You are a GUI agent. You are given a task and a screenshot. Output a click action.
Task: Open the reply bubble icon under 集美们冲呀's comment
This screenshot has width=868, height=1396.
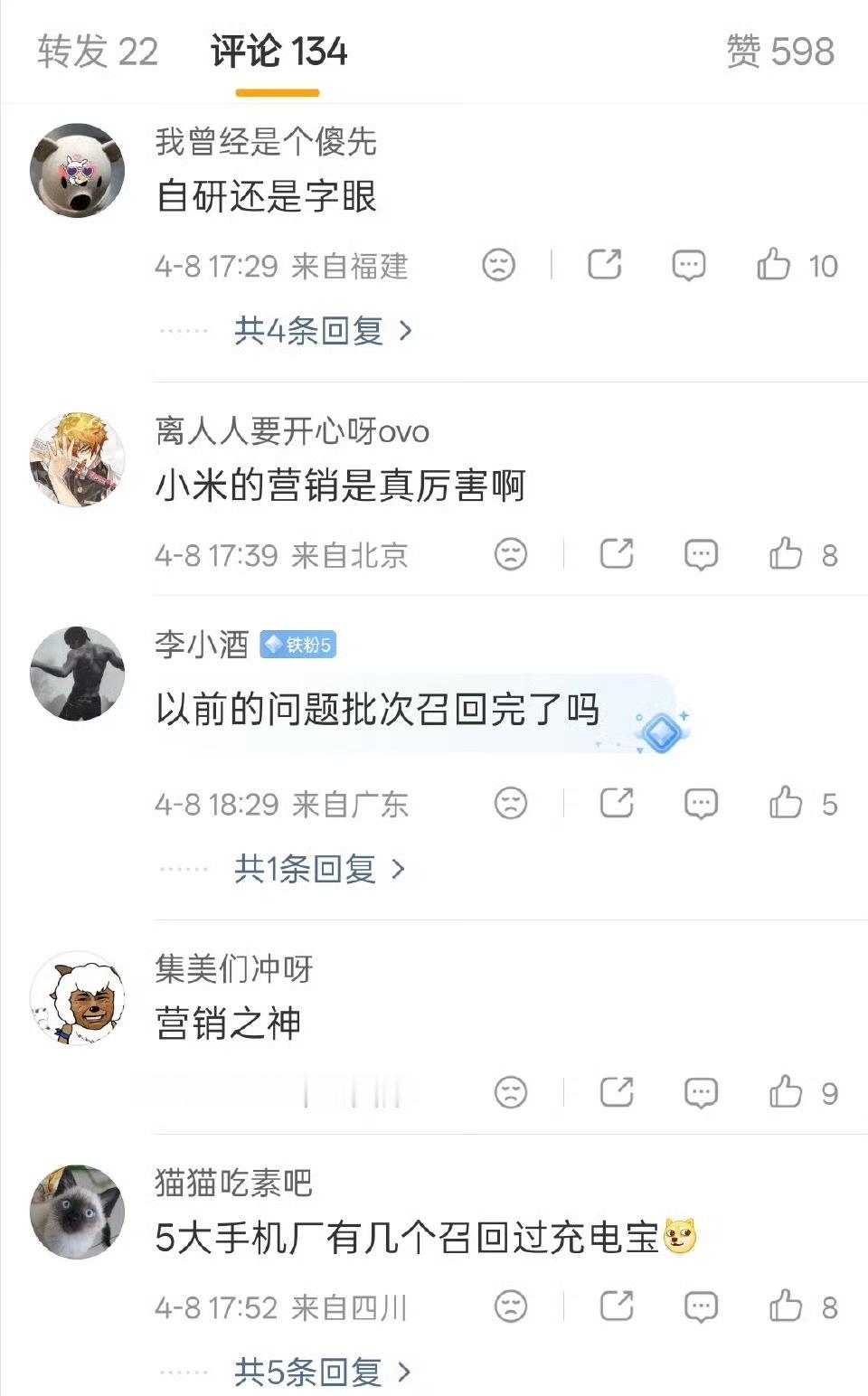click(699, 1091)
